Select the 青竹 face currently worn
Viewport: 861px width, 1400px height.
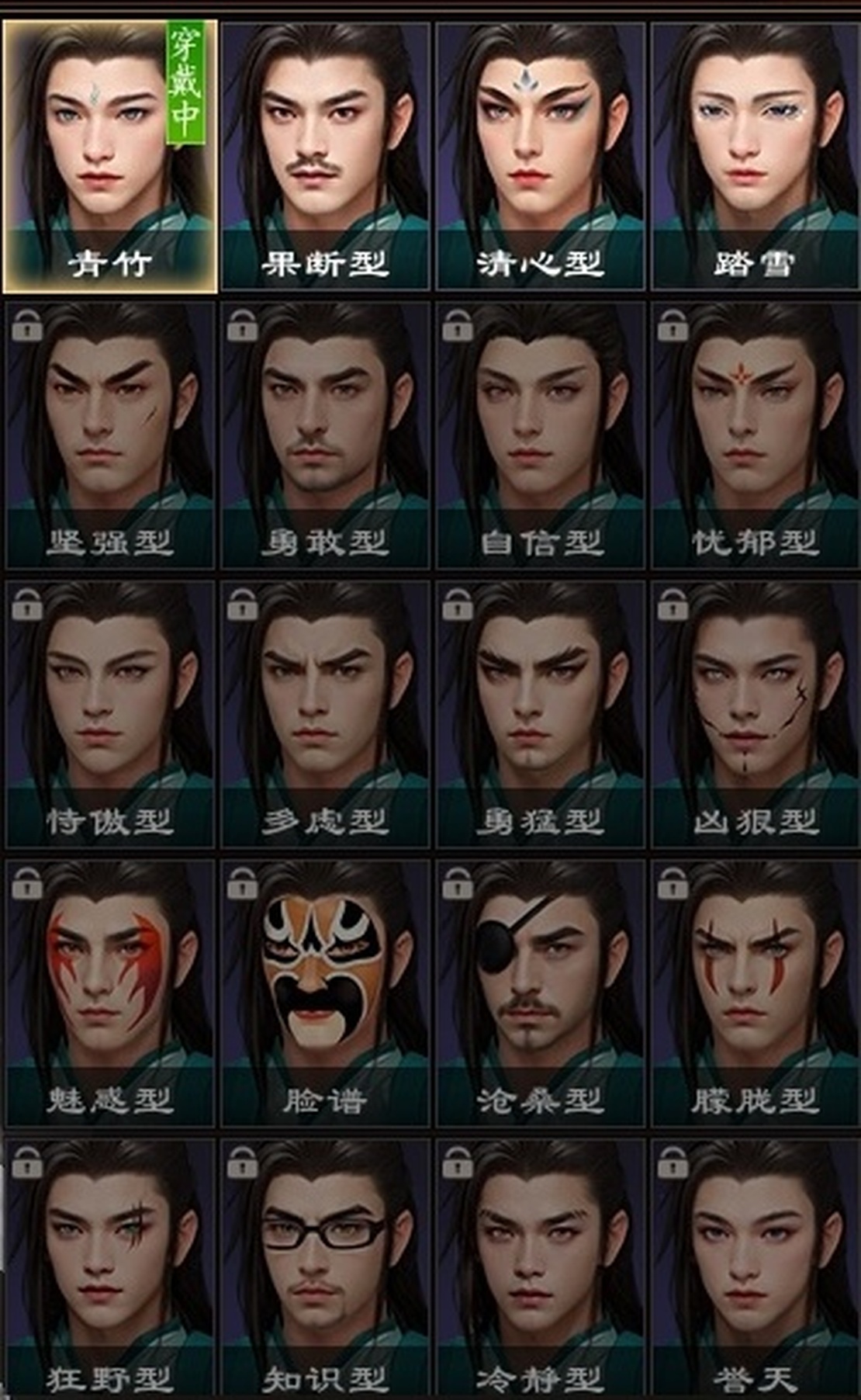109,155
